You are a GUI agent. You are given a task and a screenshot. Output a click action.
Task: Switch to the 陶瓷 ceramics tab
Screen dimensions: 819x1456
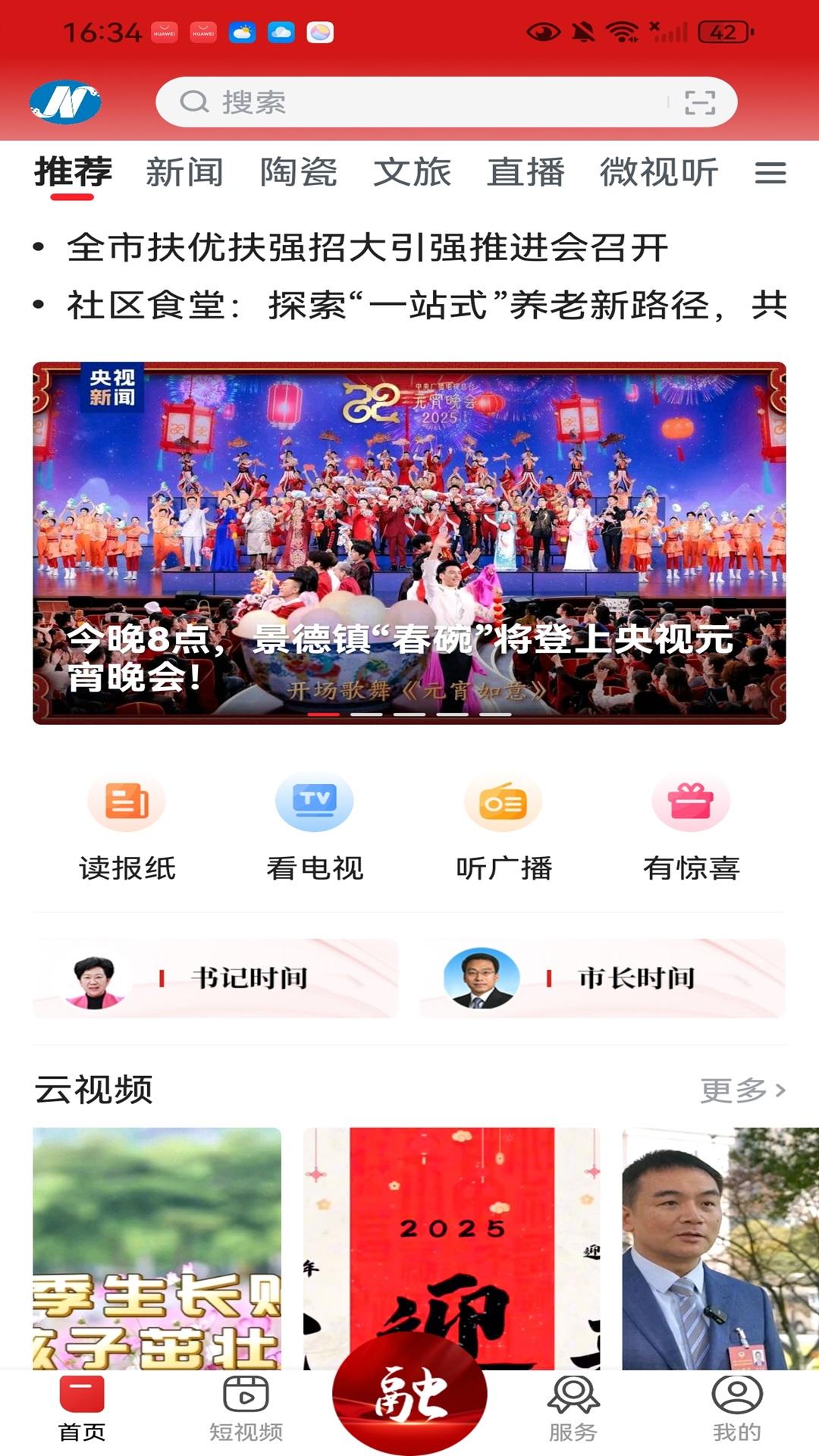point(298,173)
